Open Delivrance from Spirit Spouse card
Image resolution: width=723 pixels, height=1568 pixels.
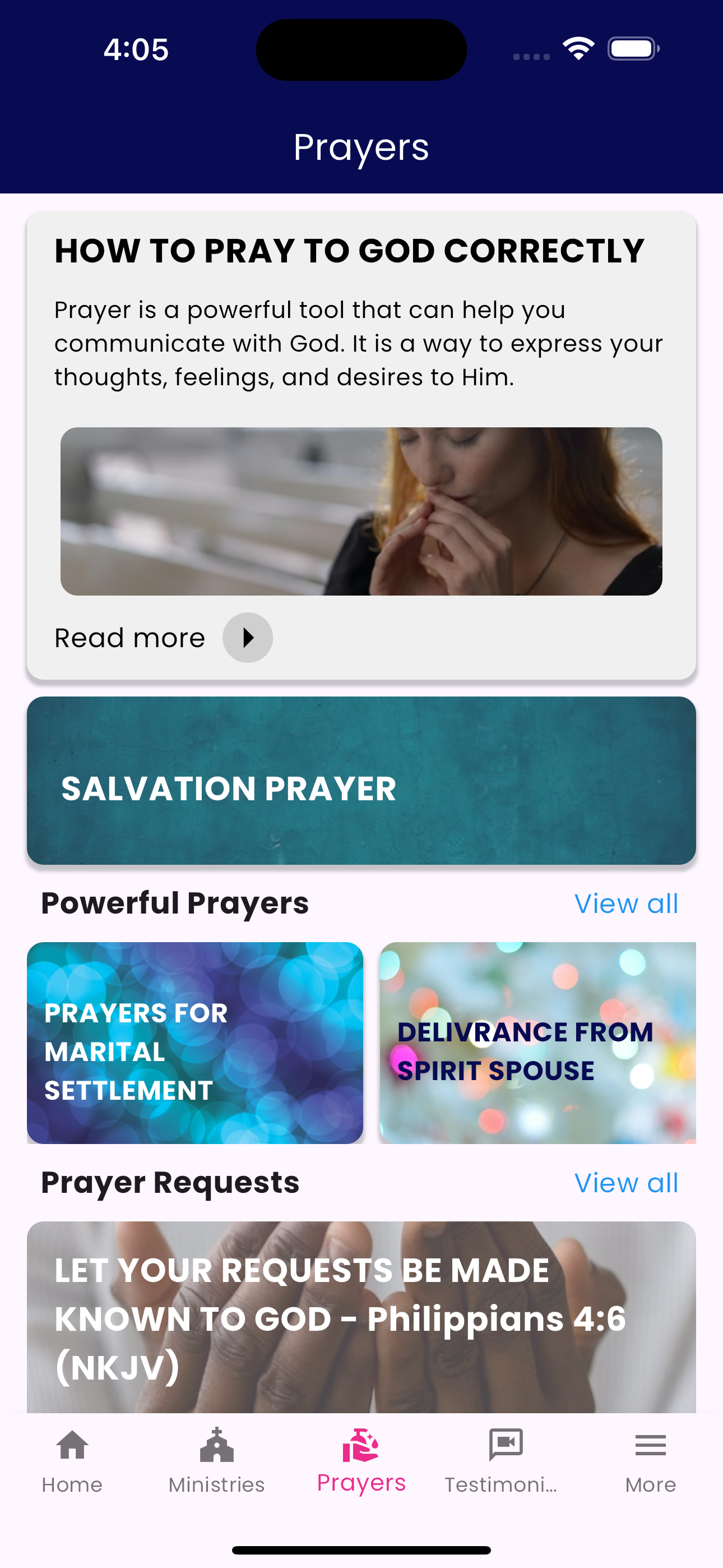tap(537, 1043)
